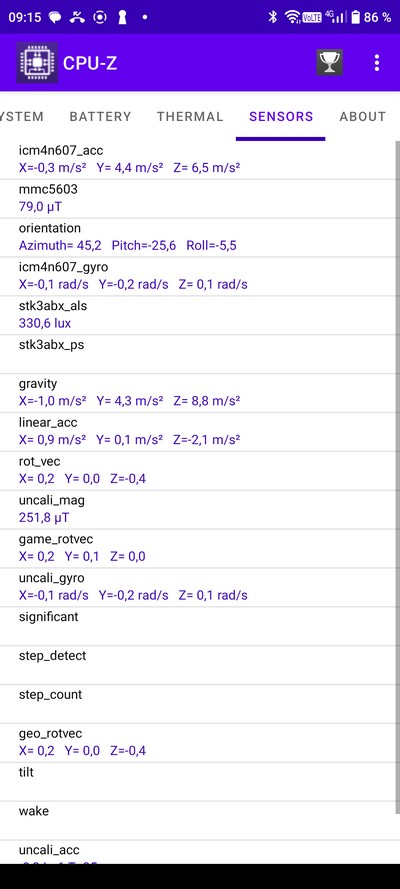Screen dimensions: 400x889
Task: Select the Sensors tab
Action: (281, 116)
